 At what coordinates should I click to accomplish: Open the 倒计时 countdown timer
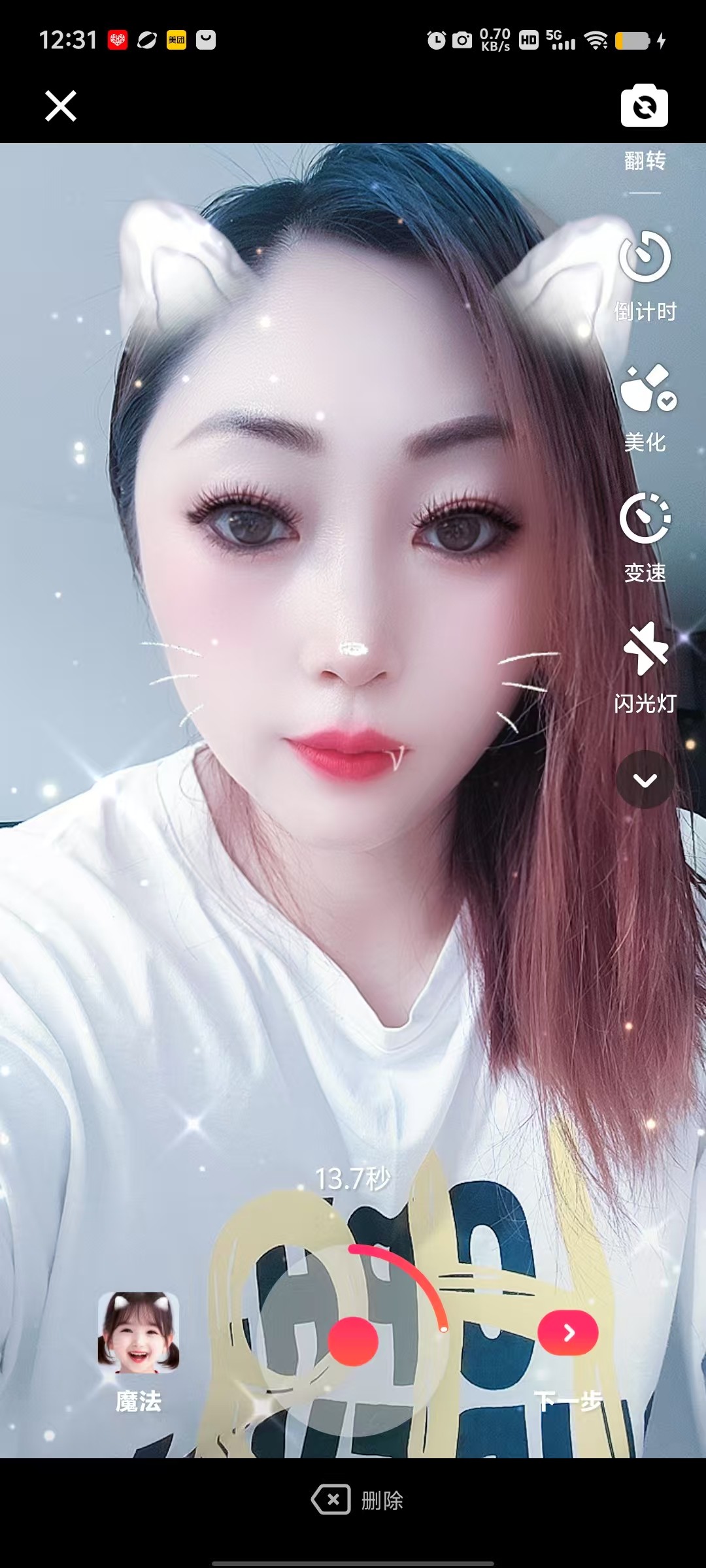point(645,257)
